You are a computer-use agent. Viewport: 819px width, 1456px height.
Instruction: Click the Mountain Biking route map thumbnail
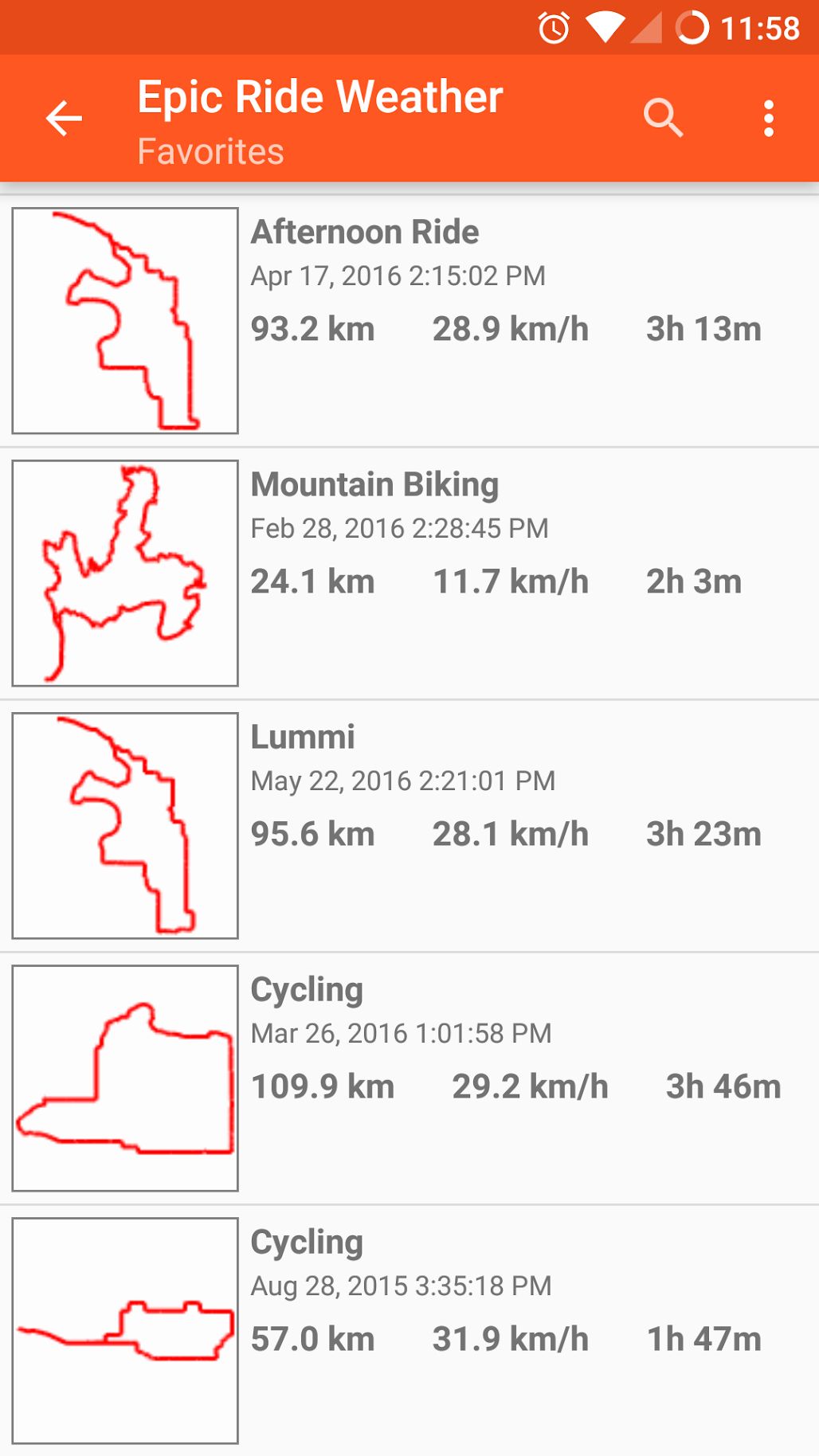[x=126, y=571]
